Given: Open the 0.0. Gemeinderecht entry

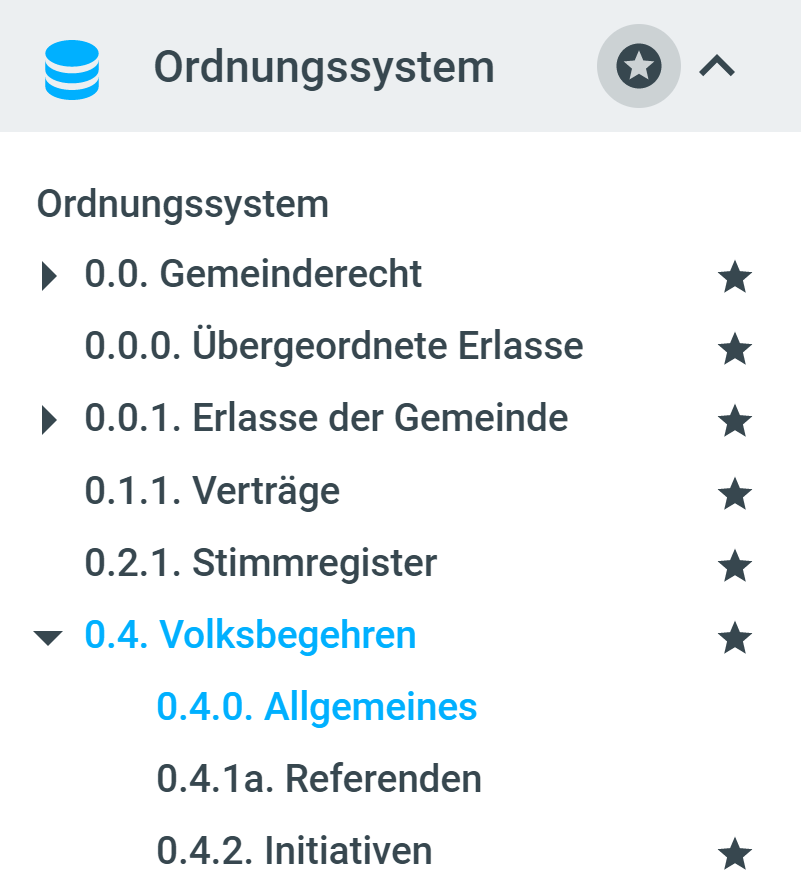Looking at the screenshot, I should [x=253, y=274].
